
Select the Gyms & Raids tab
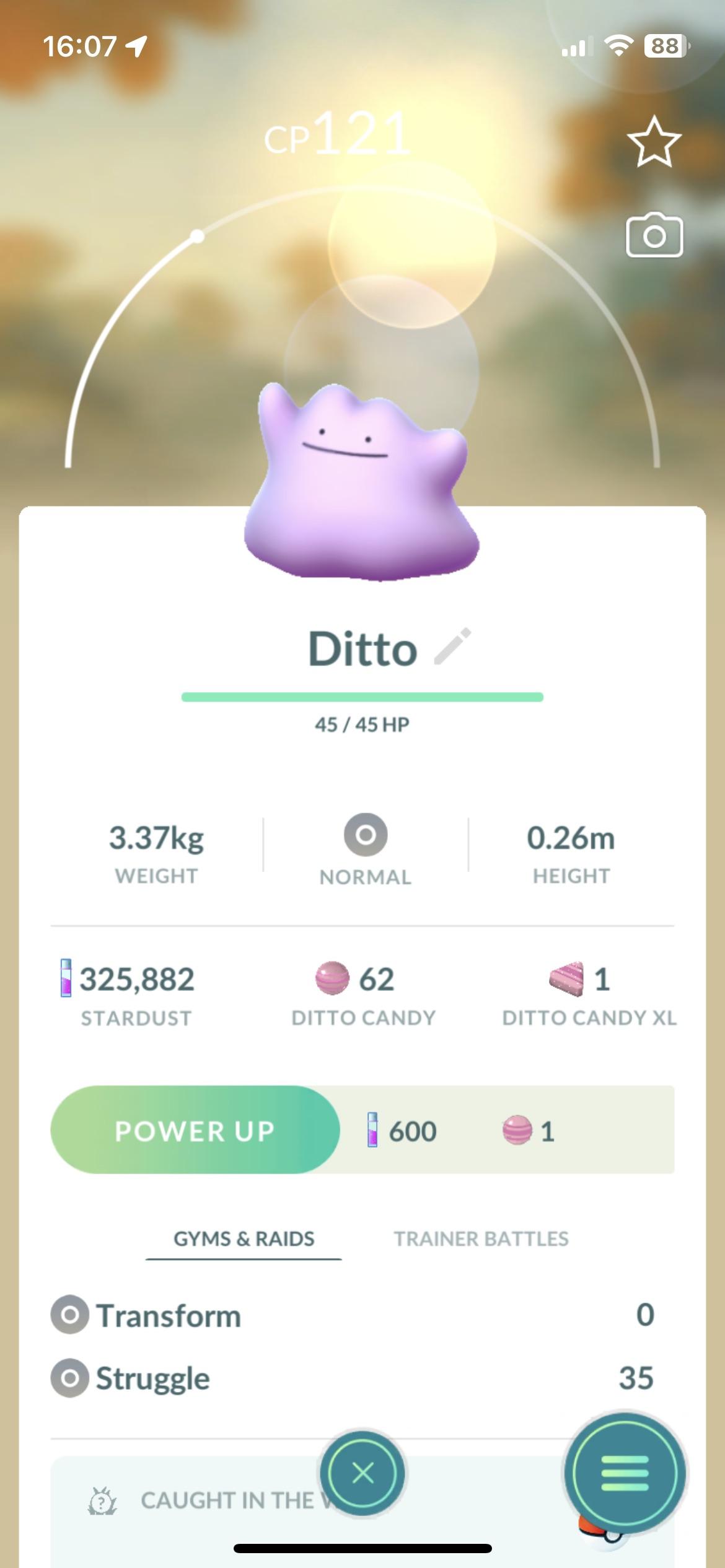[244, 1239]
